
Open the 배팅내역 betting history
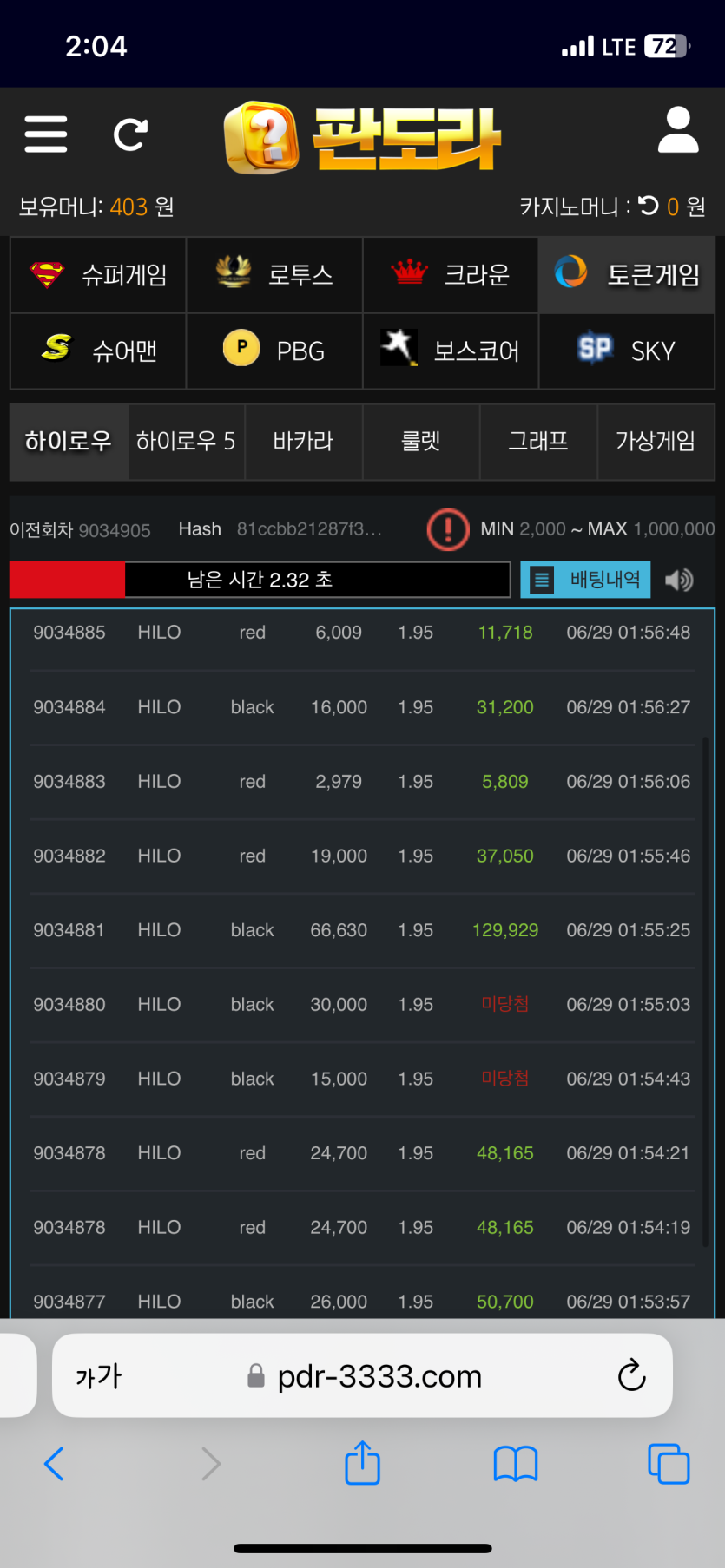585,580
